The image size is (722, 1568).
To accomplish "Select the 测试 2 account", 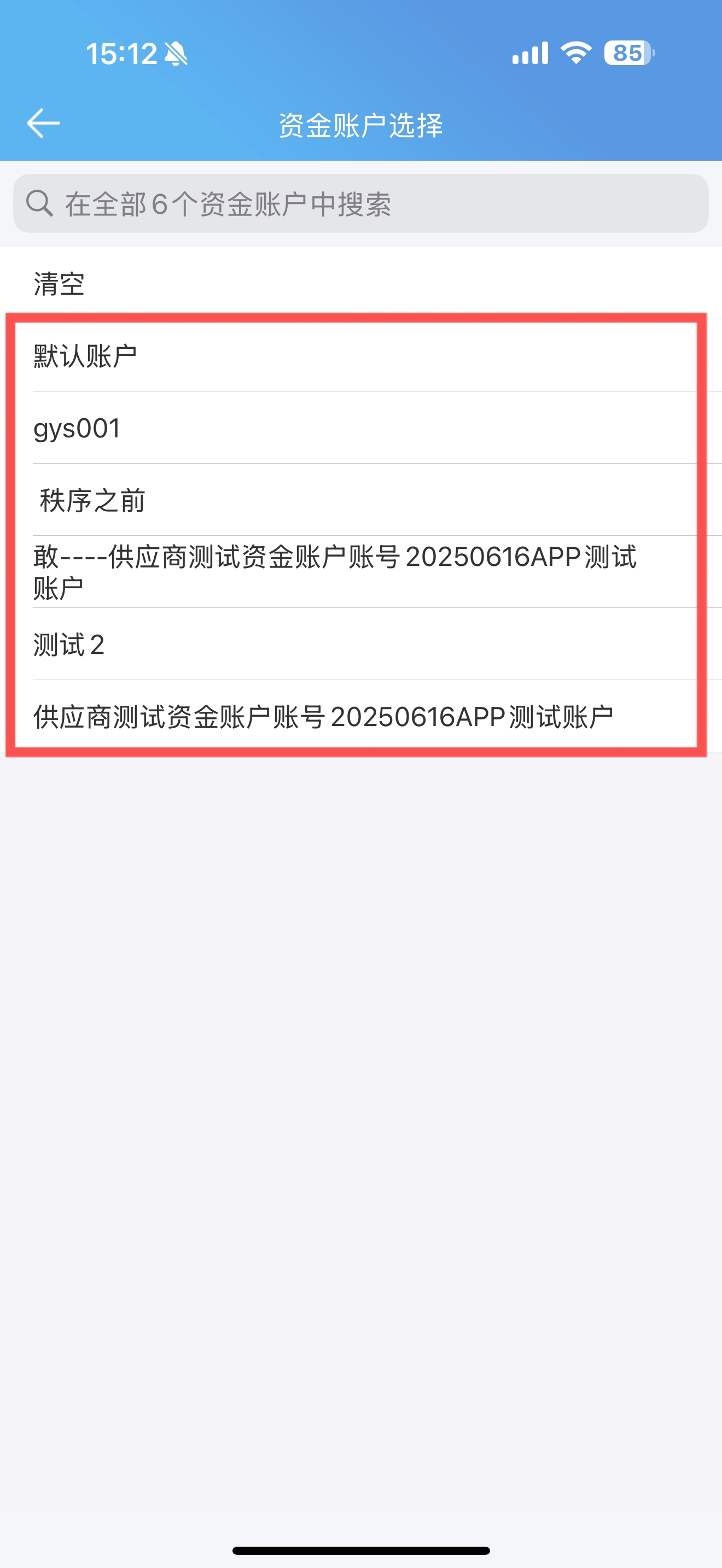I will click(361, 644).
